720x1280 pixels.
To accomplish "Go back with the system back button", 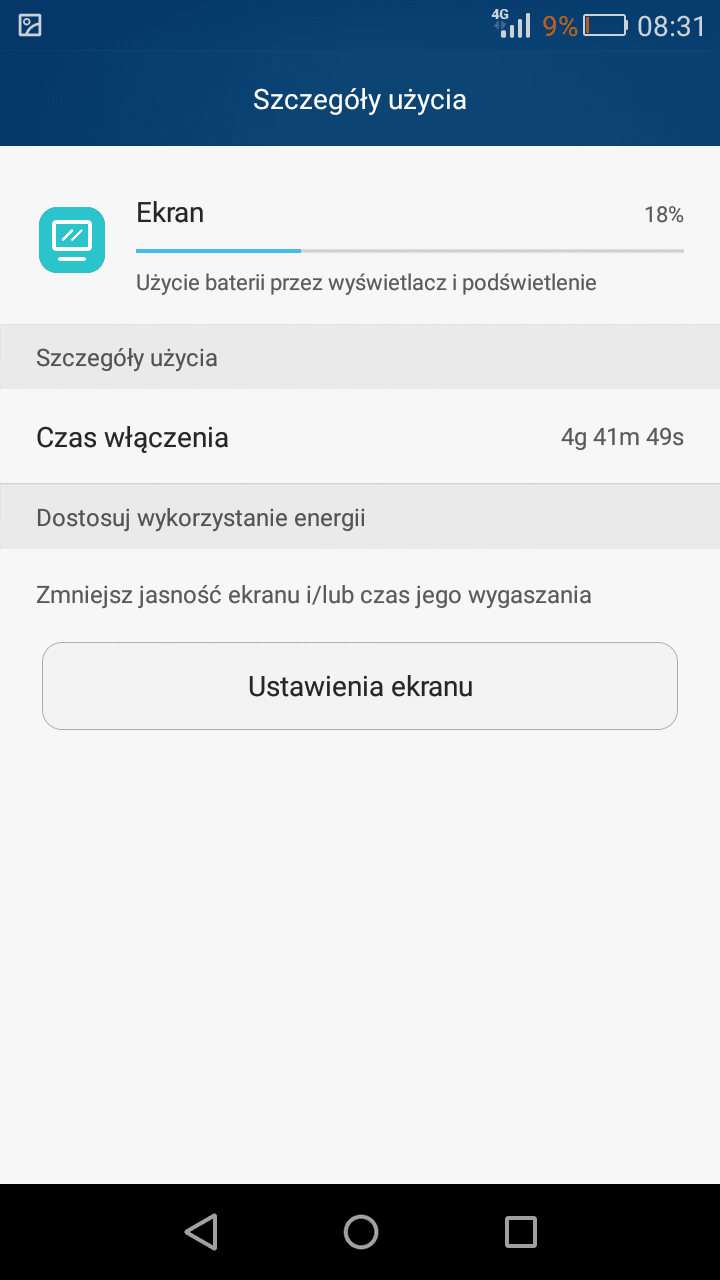I will 201,1232.
